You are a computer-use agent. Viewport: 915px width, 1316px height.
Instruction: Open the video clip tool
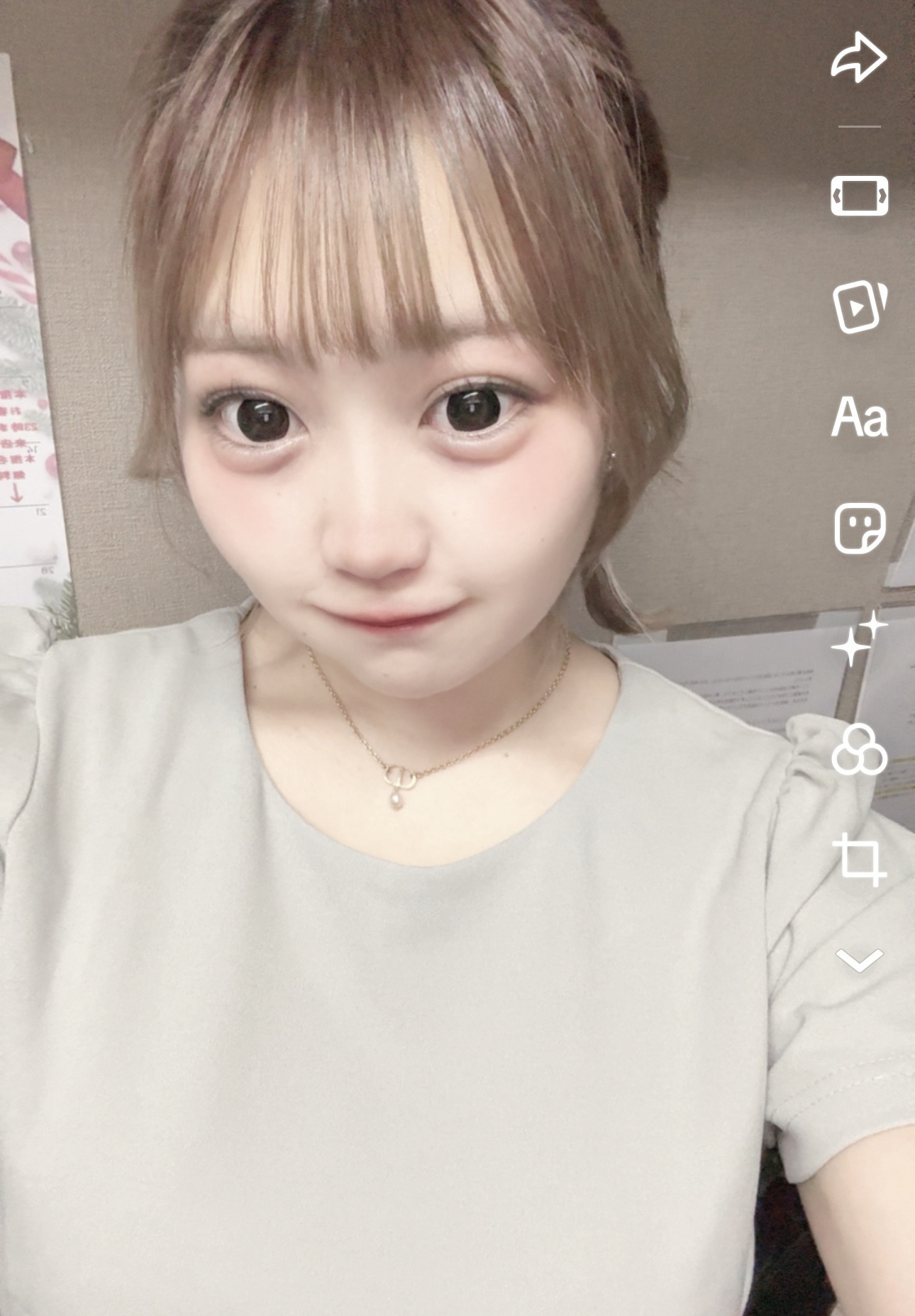coord(859,307)
